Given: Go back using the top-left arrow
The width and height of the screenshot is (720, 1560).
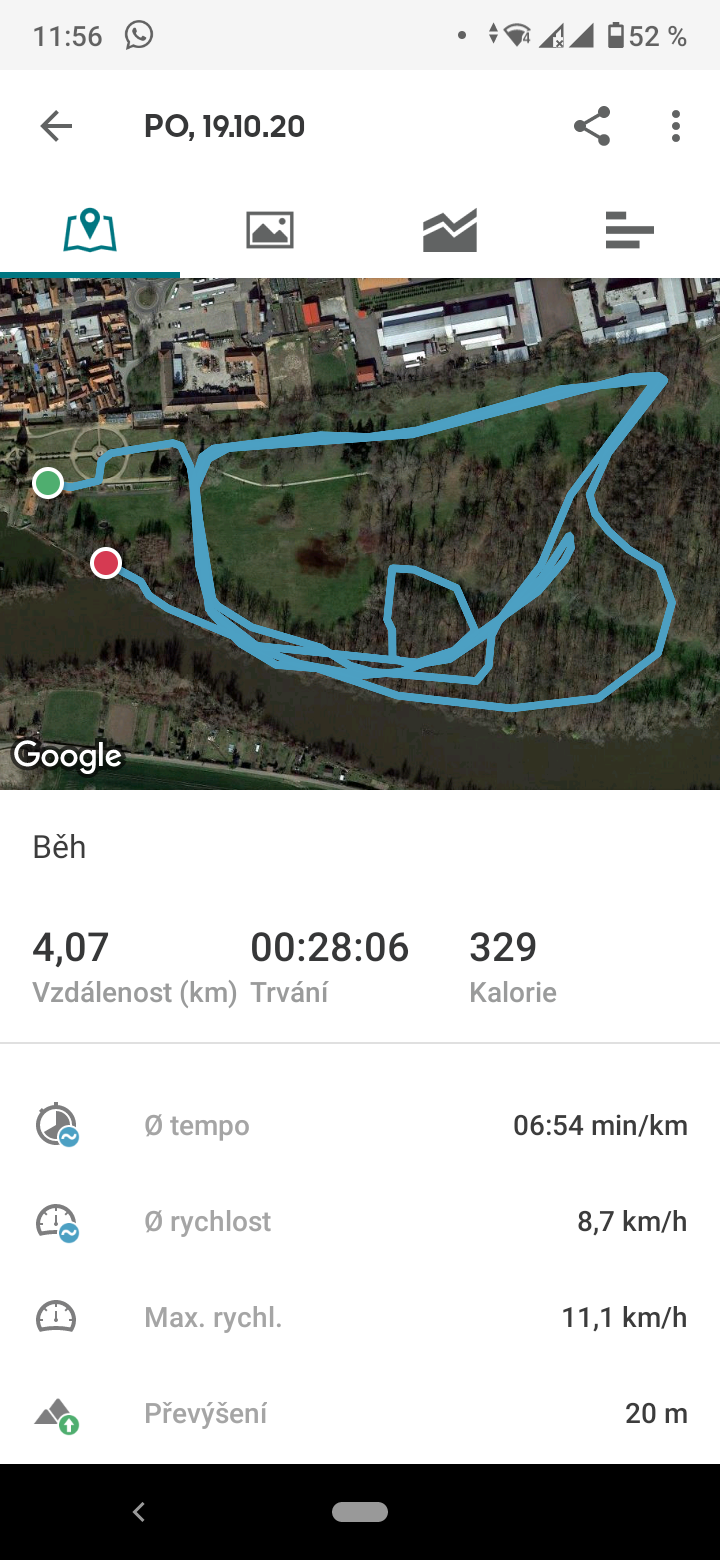Looking at the screenshot, I should (x=56, y=126).
